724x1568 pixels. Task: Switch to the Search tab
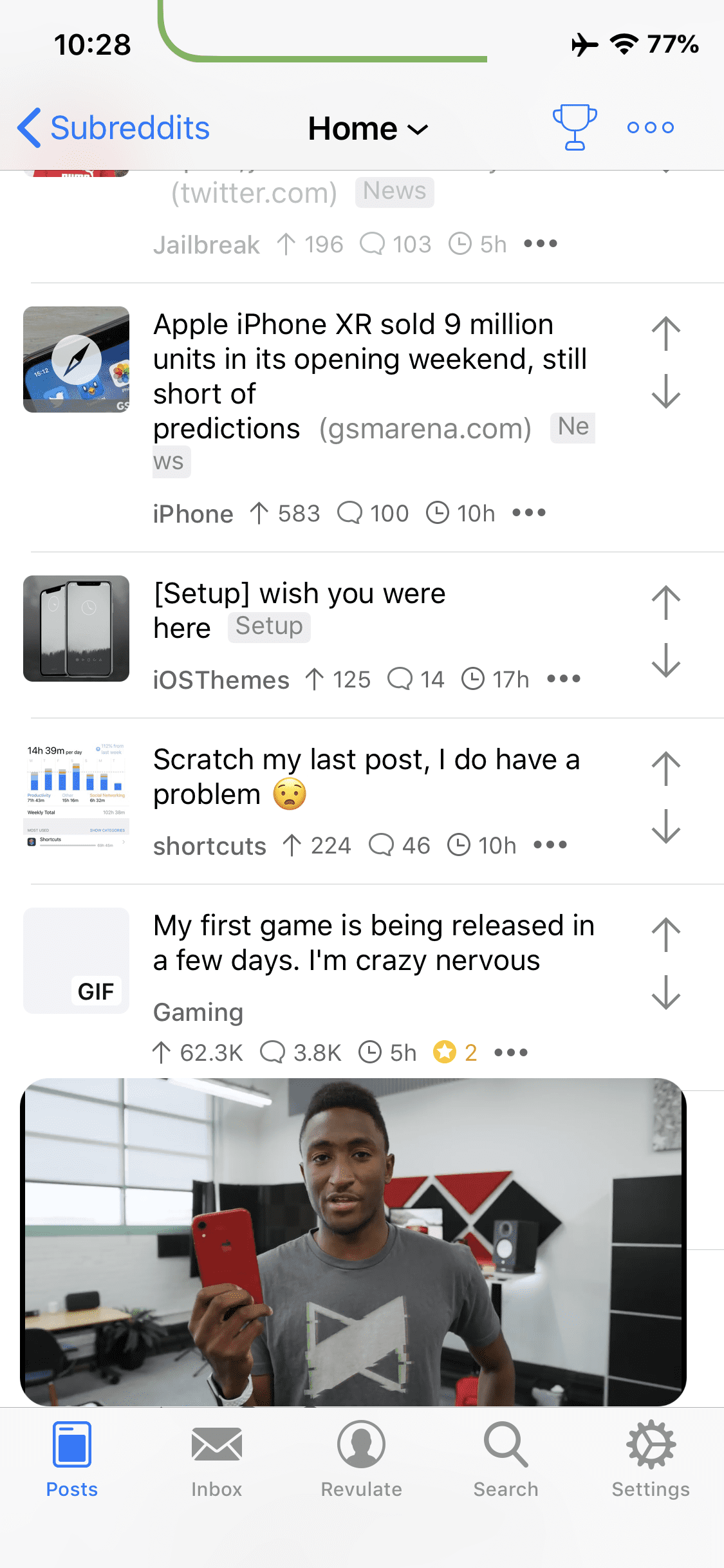506,1458
